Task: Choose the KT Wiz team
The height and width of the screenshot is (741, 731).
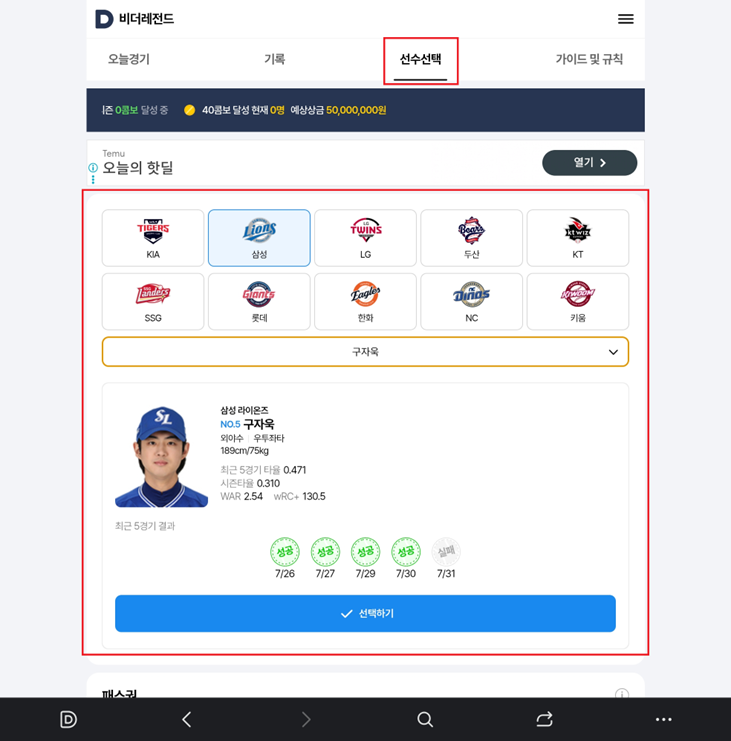Action: [577, 238]
